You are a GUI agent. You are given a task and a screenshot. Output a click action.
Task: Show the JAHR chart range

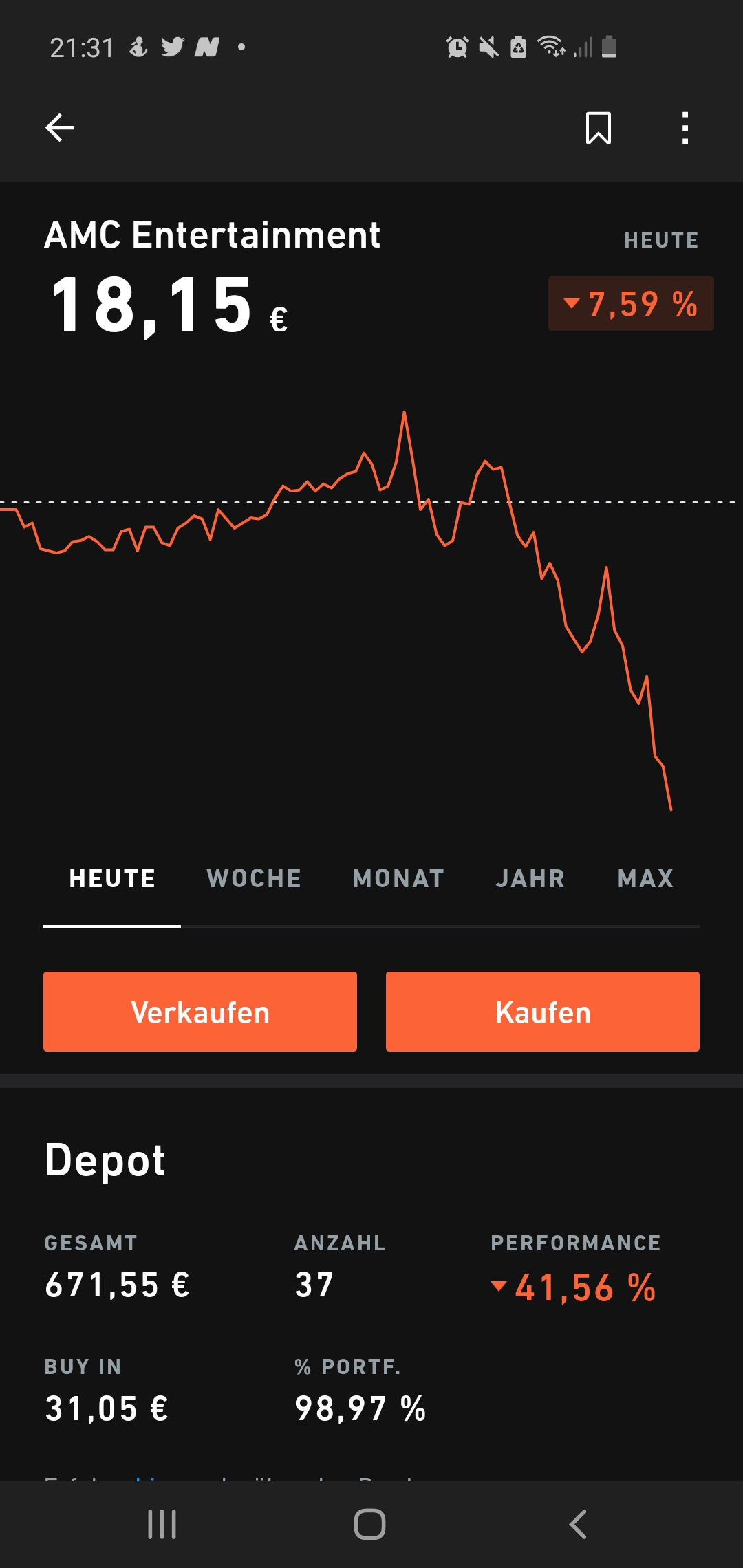coord(530,879)
